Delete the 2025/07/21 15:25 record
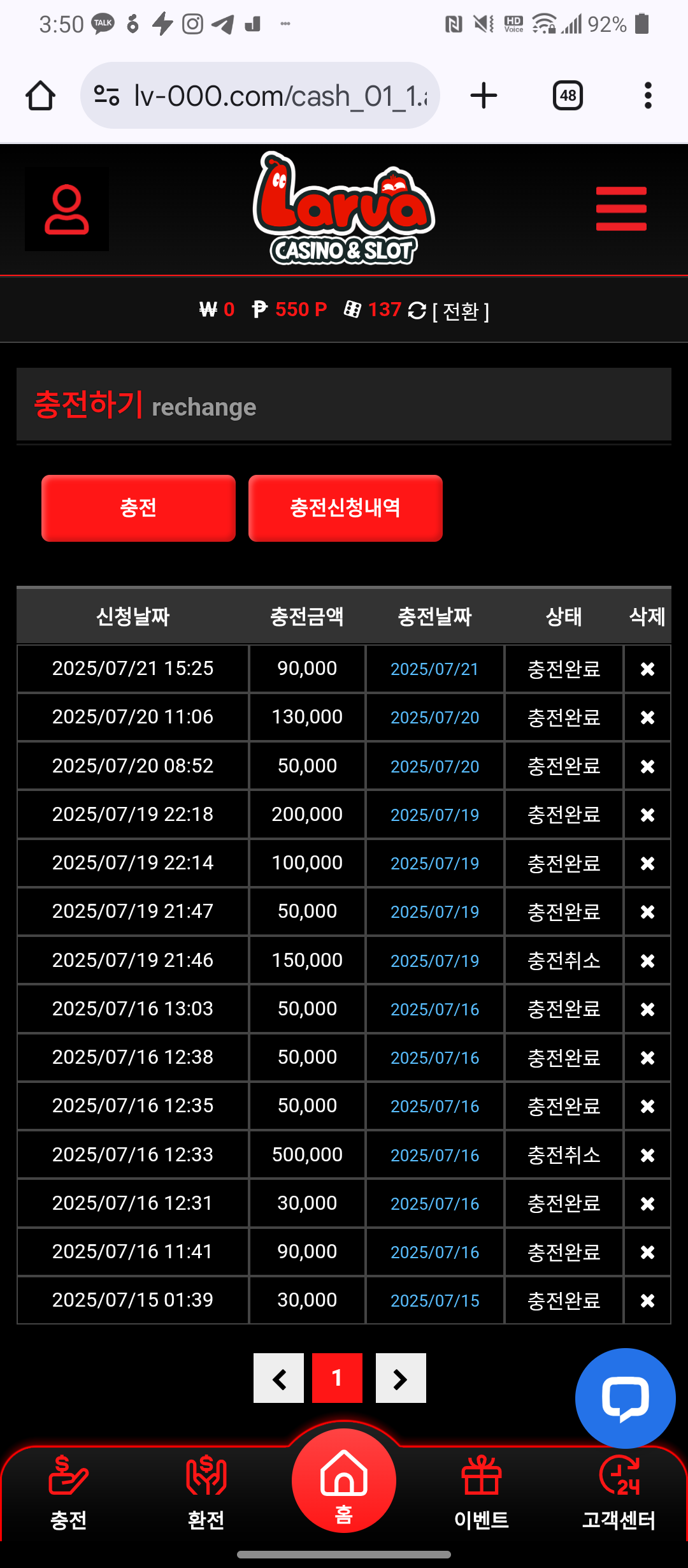Viewport: 688px width, 1568px height. [x=647, y=669]
